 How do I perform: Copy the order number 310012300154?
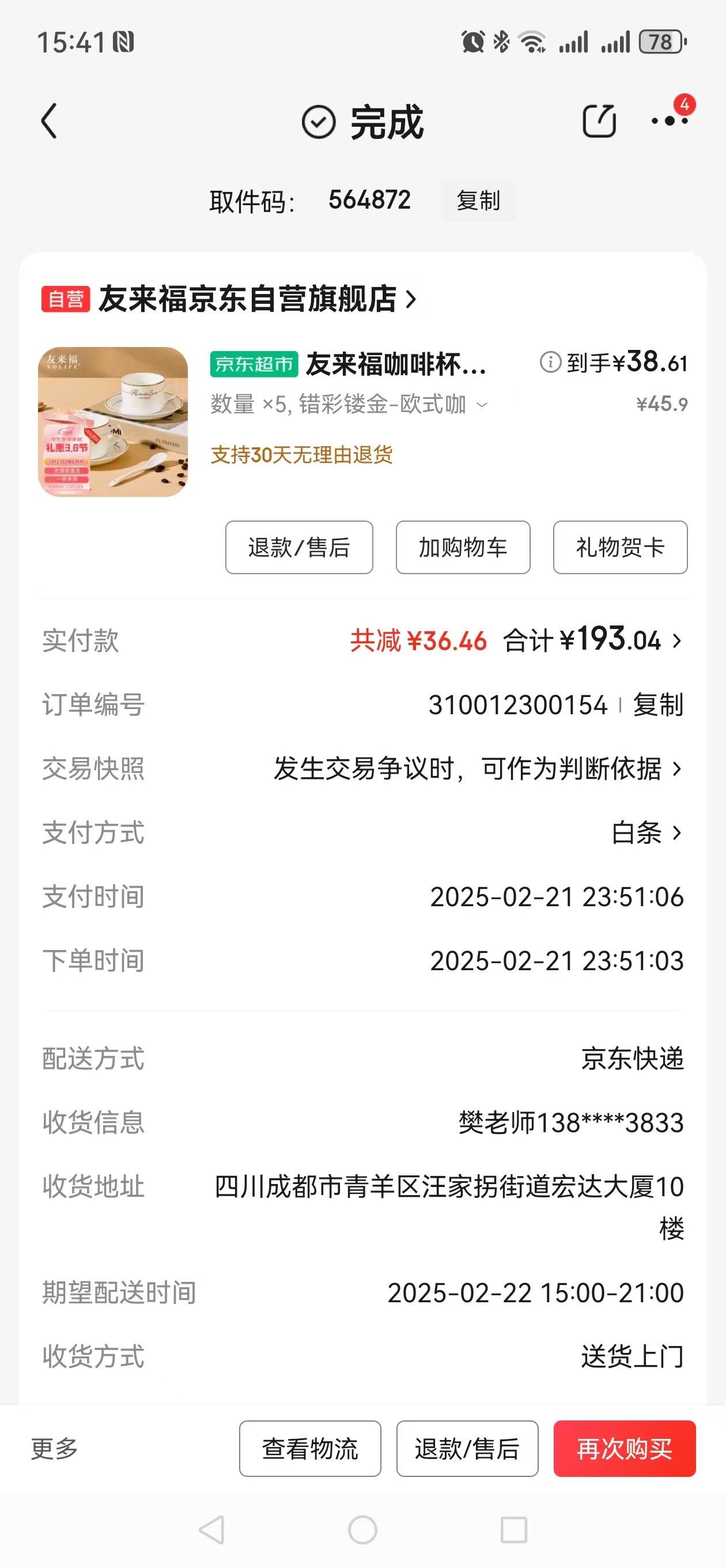pyautogui.click(x=658, y=705)
